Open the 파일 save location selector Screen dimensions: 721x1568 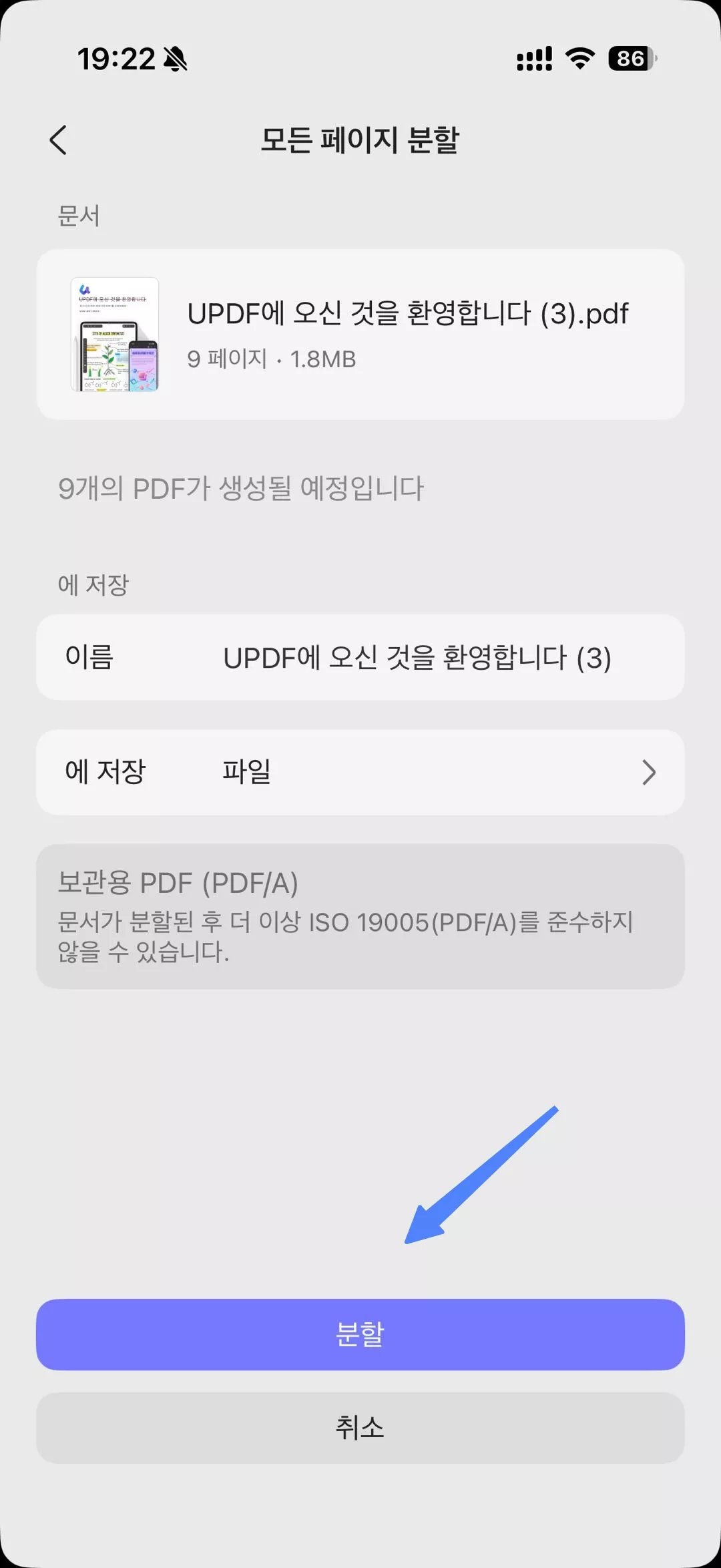360,772
